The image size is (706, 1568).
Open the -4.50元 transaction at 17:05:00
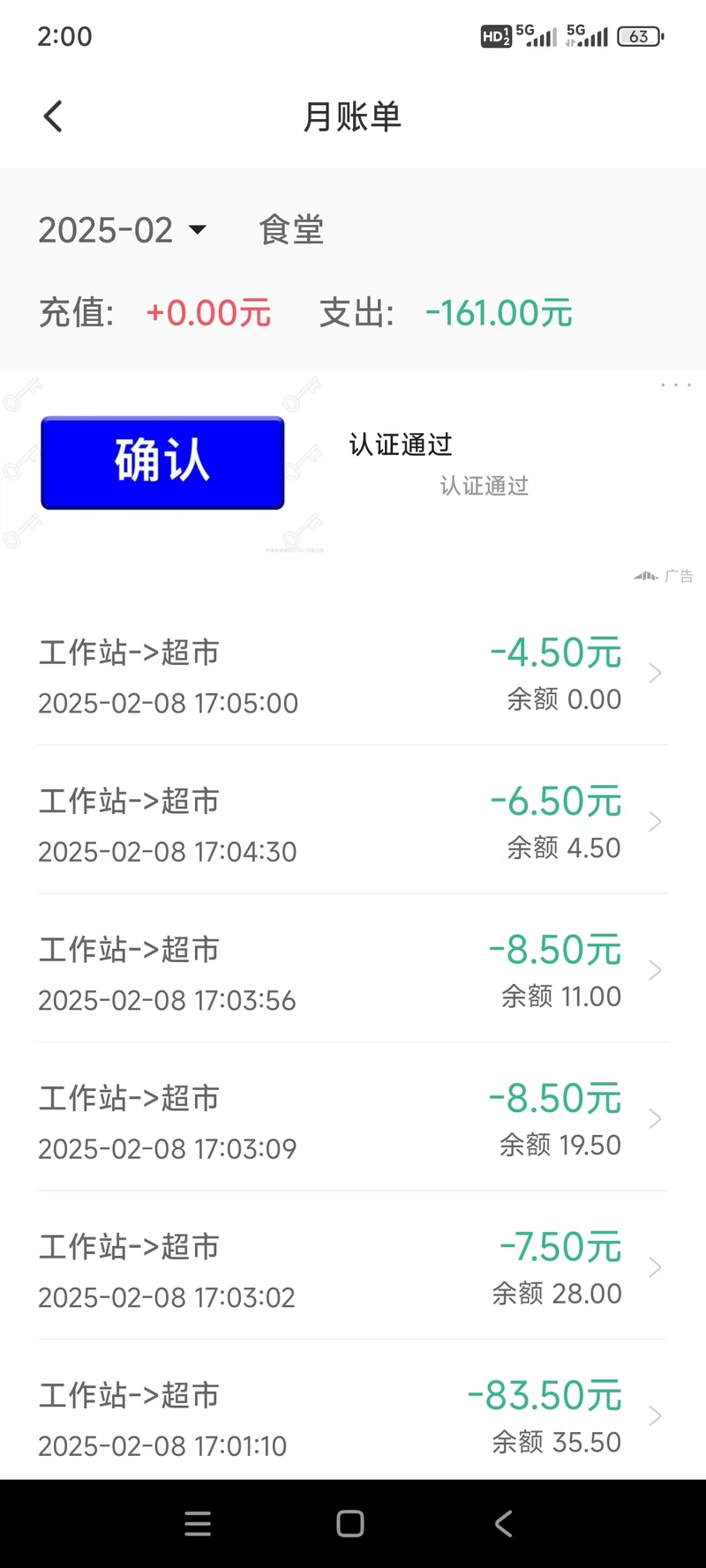click(353, 675)
